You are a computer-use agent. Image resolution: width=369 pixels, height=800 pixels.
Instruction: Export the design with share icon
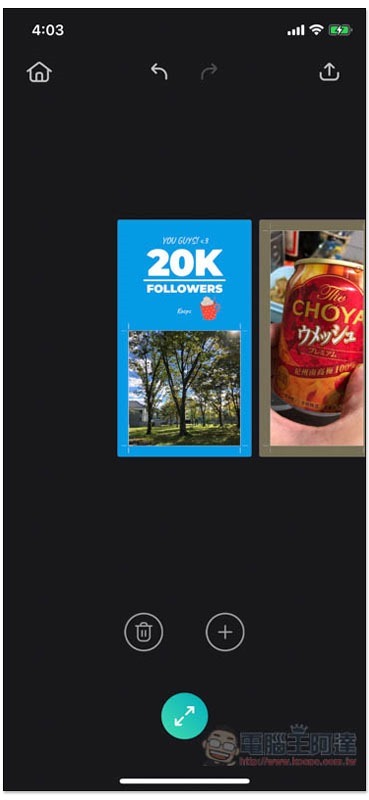[x=329, y=72]
